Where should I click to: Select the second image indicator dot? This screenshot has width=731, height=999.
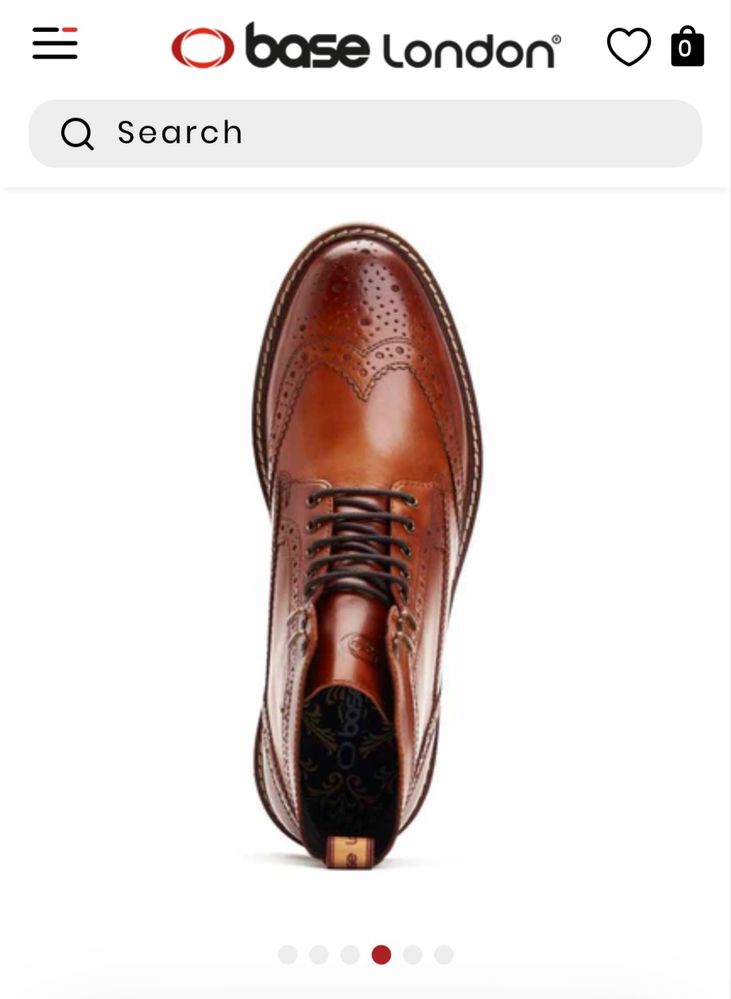click(319, 954)
